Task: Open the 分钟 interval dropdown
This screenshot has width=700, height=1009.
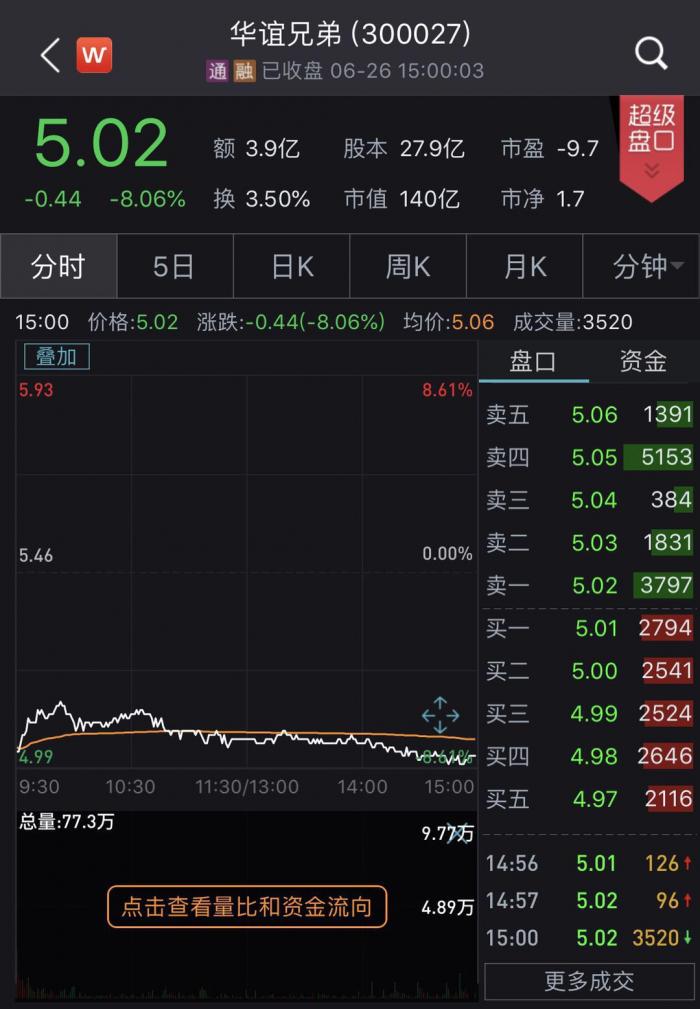Action: point(647,267)
